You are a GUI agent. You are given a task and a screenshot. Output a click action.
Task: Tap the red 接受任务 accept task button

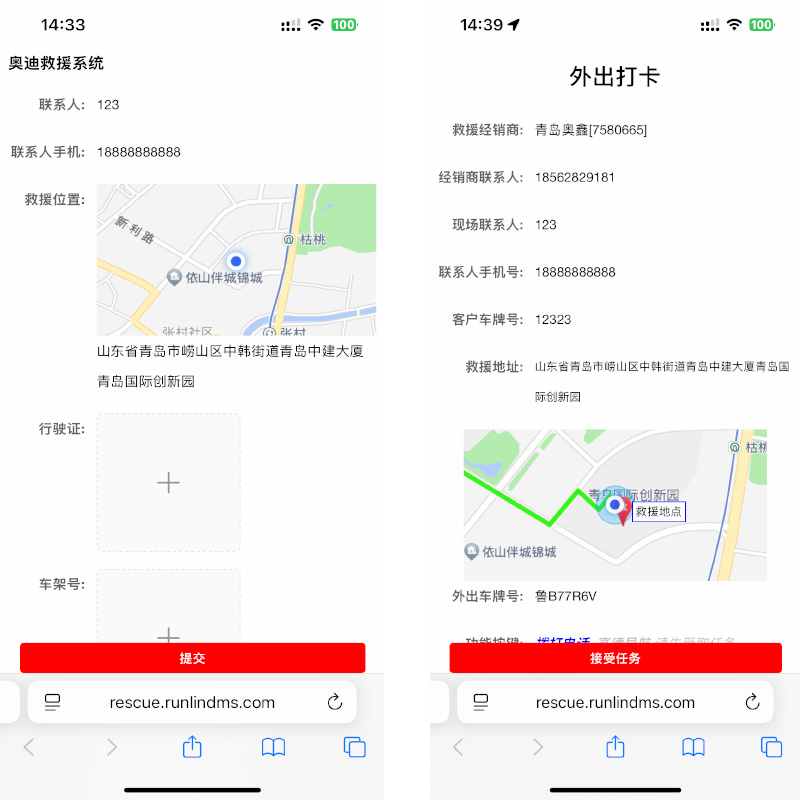615,658
